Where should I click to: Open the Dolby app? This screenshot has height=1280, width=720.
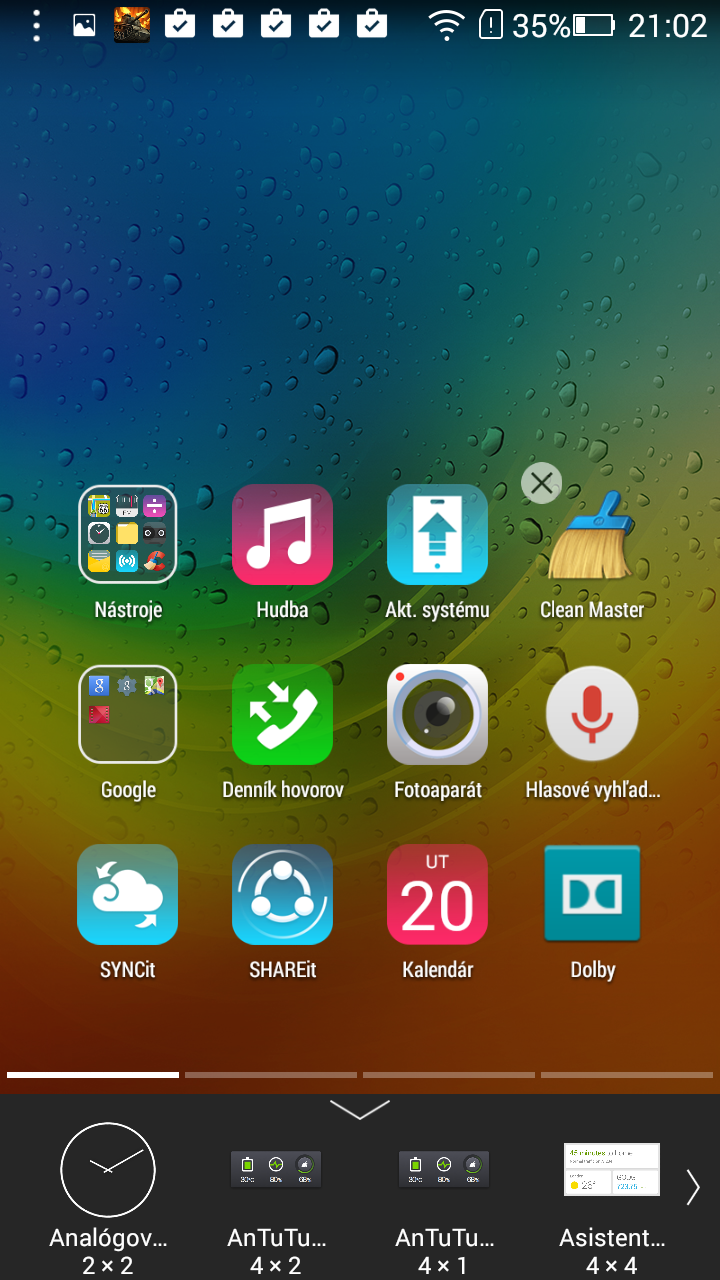coord(592,895)
